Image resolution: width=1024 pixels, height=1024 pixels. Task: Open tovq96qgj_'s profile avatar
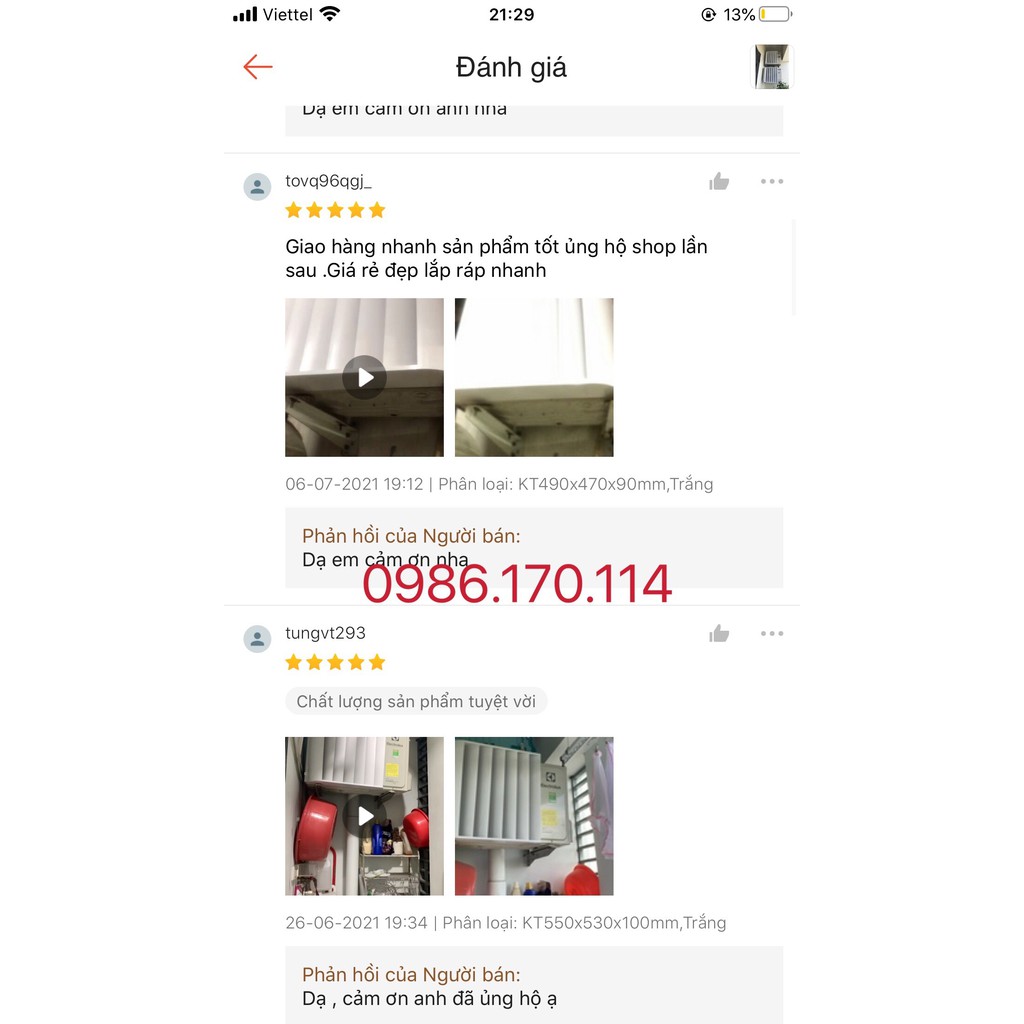coord(257,187)
